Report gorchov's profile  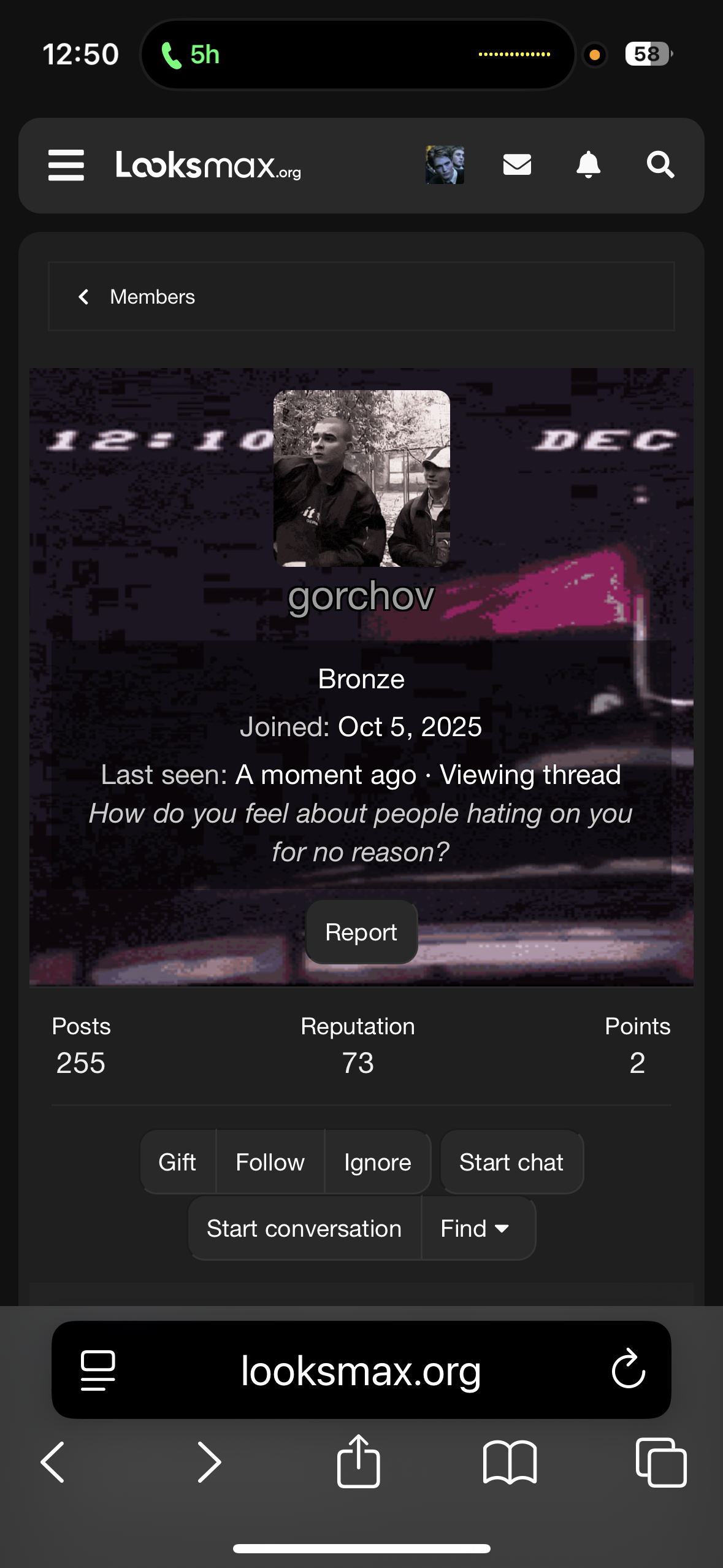(x=361, y=932)
